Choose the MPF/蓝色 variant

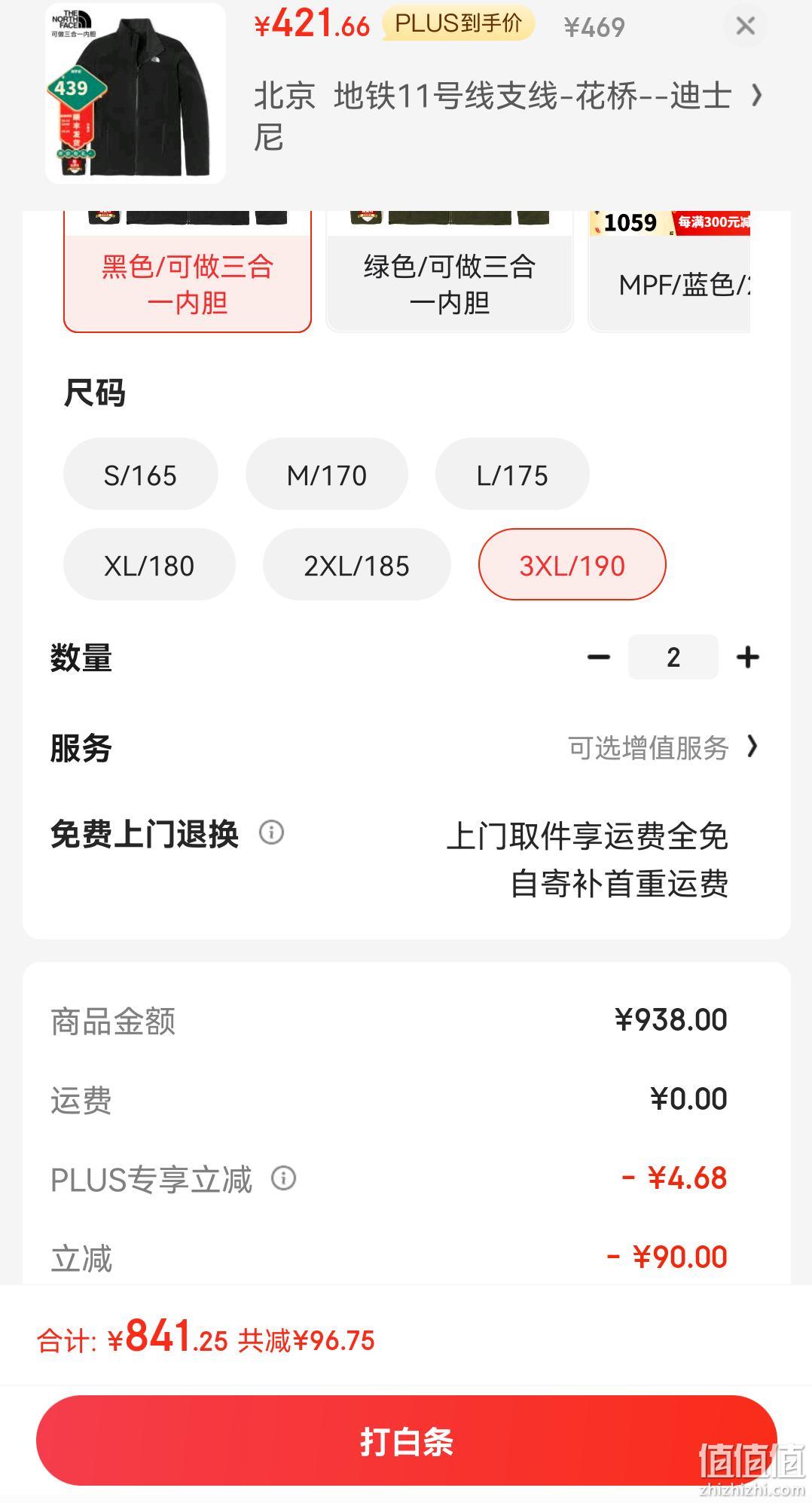coord(669,271)
